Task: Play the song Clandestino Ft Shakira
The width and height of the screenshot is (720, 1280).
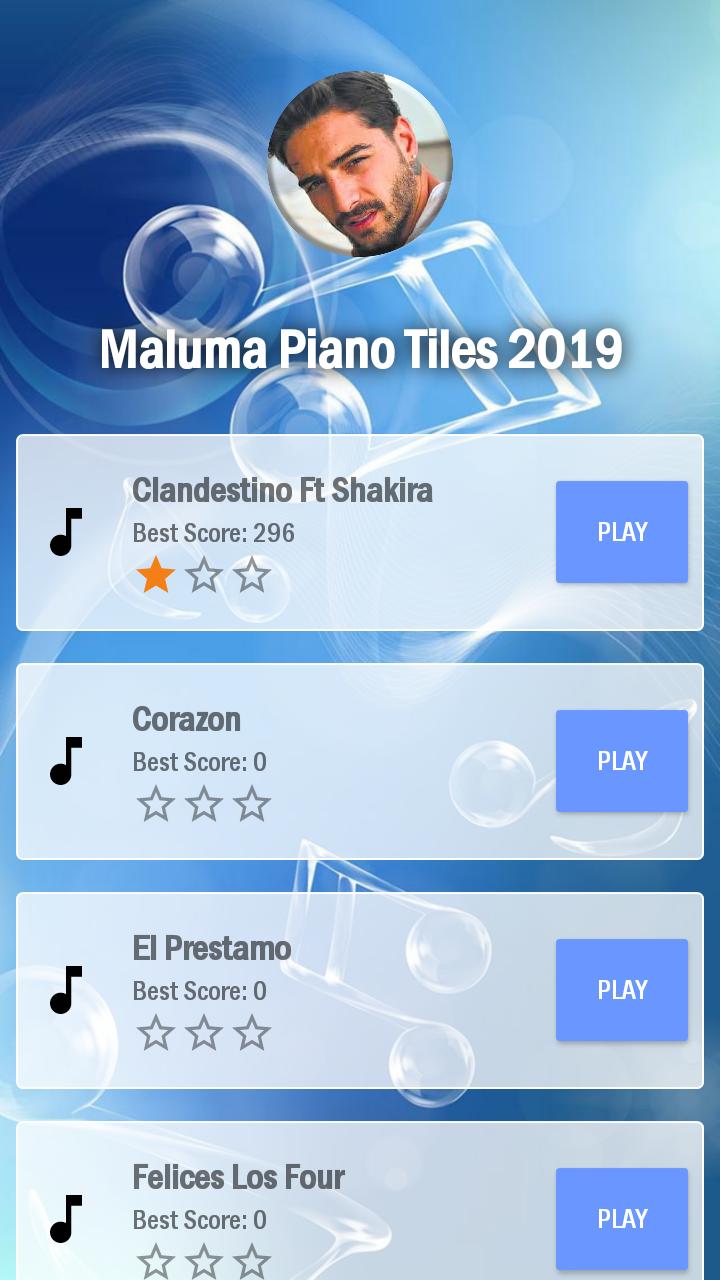Action: coord(621,532)
